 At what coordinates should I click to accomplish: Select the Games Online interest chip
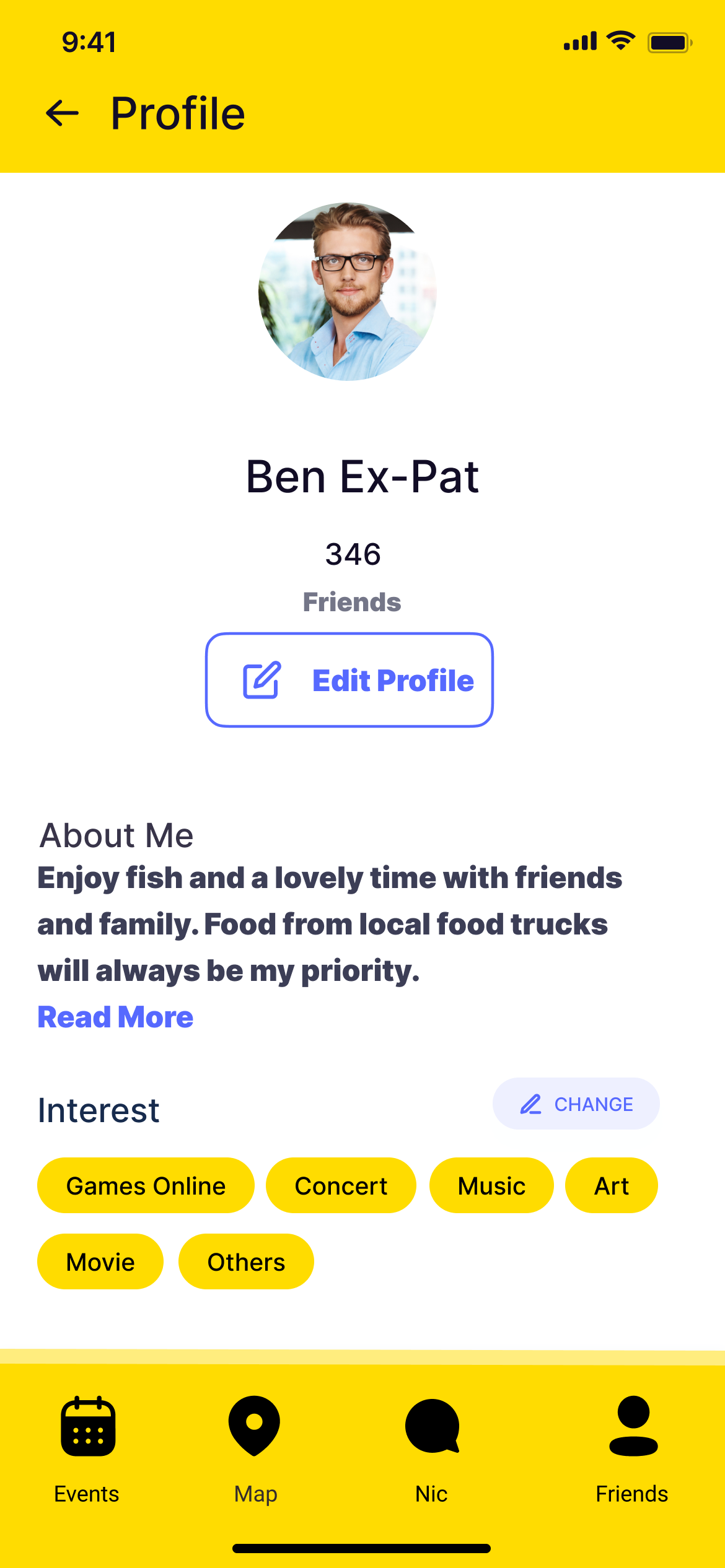[146, 1185]
